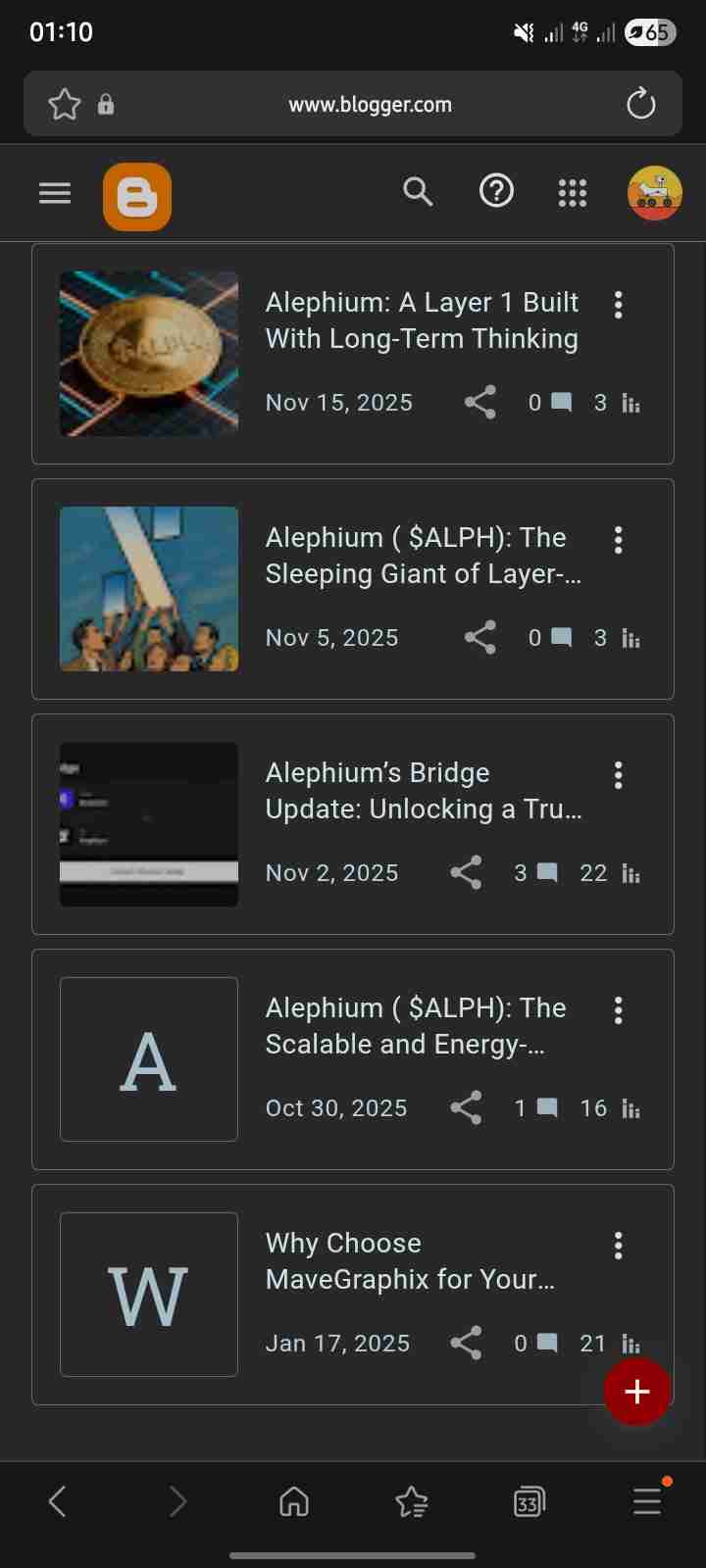Open the 'Why Choose MaveGraphix for Your…' post

pos(410,1261)
